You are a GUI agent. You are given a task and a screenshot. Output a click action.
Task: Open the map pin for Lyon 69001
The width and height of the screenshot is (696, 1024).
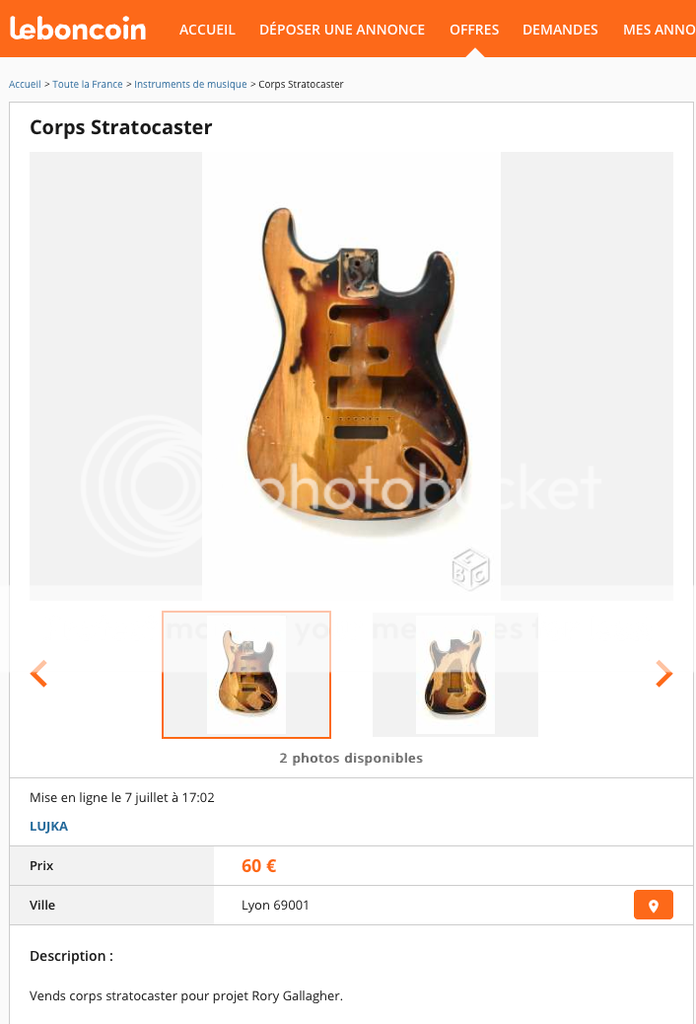coord(653,905)
